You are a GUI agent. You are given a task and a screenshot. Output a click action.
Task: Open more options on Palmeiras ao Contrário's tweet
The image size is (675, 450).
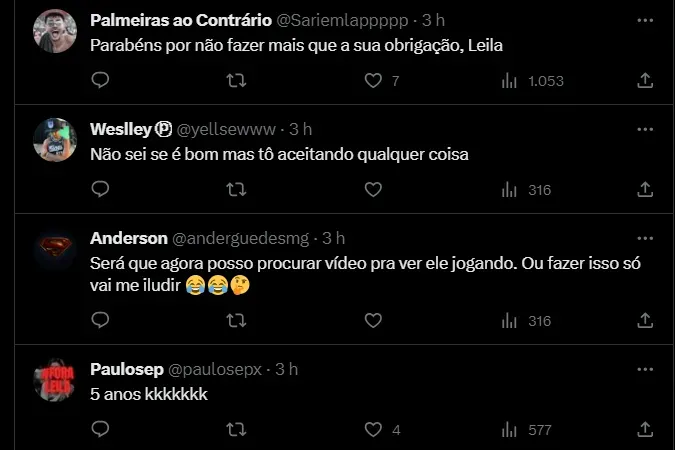click(x=645, y=20)
